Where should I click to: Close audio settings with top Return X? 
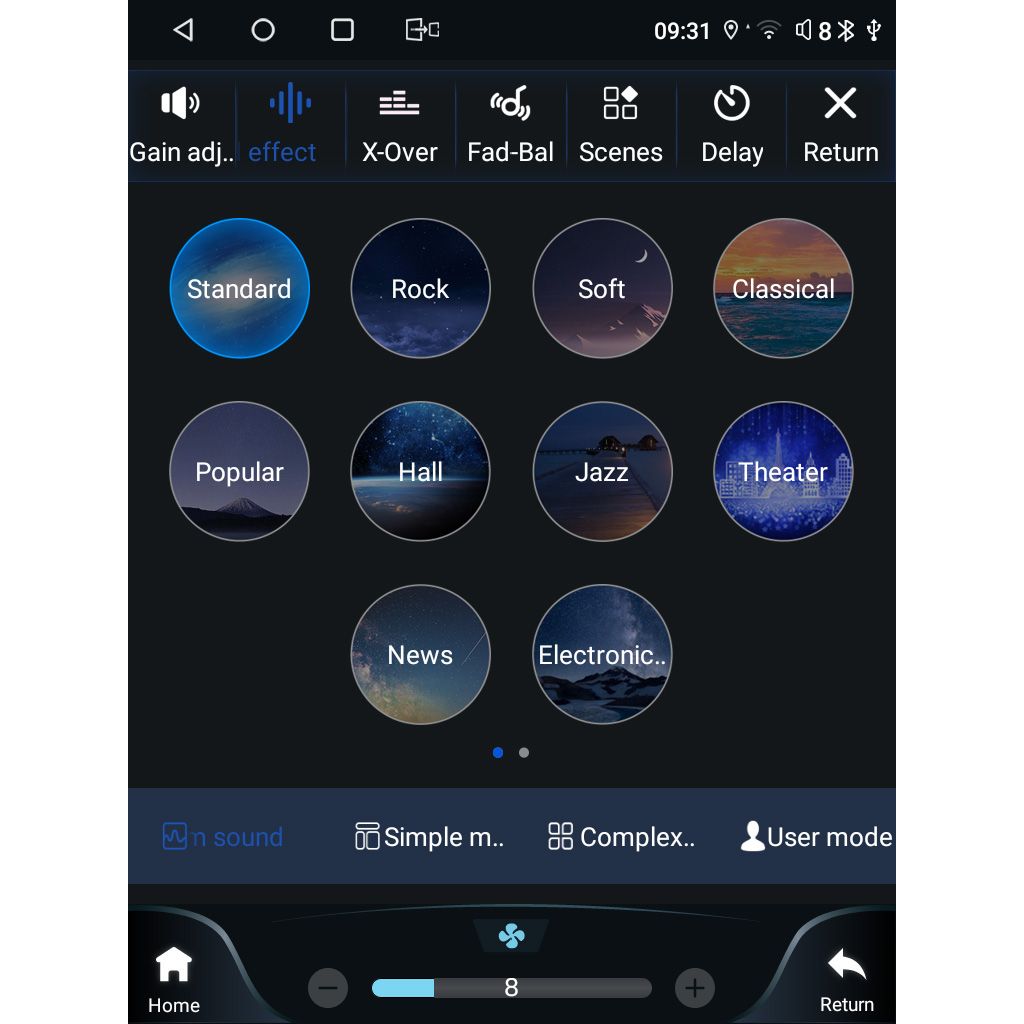click(840, 126)
